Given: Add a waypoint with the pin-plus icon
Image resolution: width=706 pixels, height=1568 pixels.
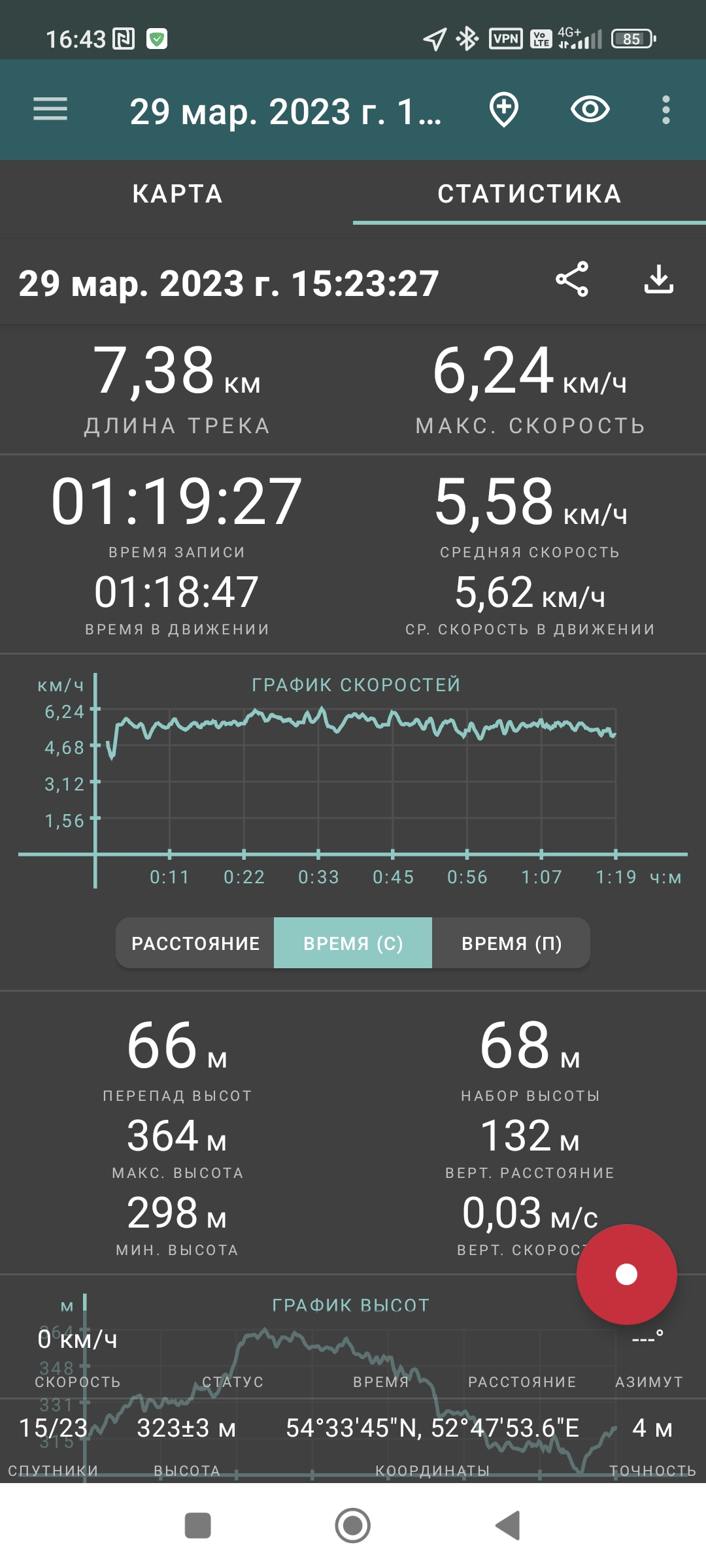Looking at the screenshot, I should 504,109.
